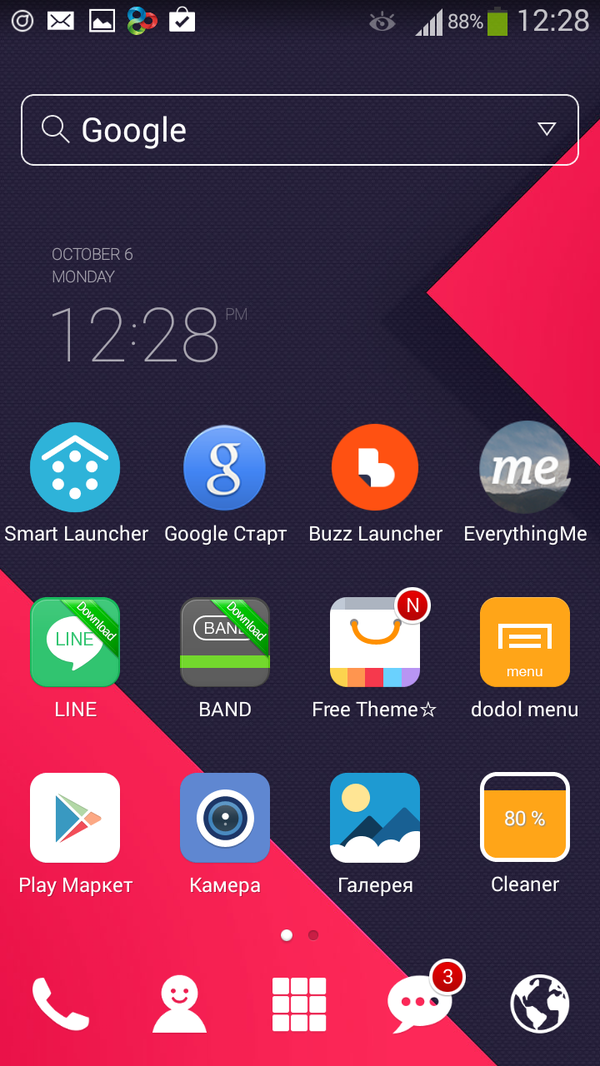
Task: Launch Smart Launcher app
Action: tap(75, 468)
